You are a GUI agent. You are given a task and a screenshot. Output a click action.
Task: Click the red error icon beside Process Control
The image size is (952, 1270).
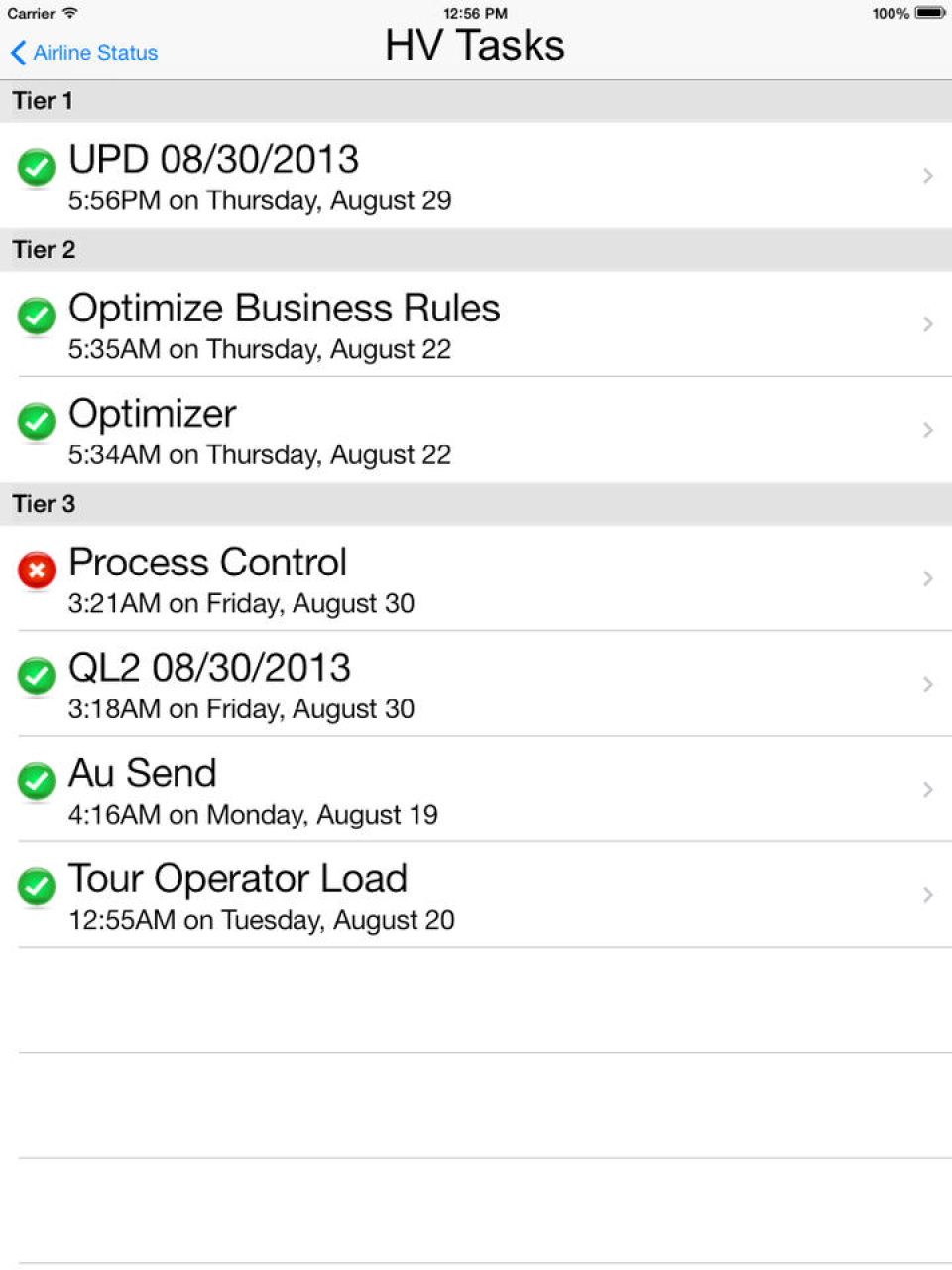[36, 570]
